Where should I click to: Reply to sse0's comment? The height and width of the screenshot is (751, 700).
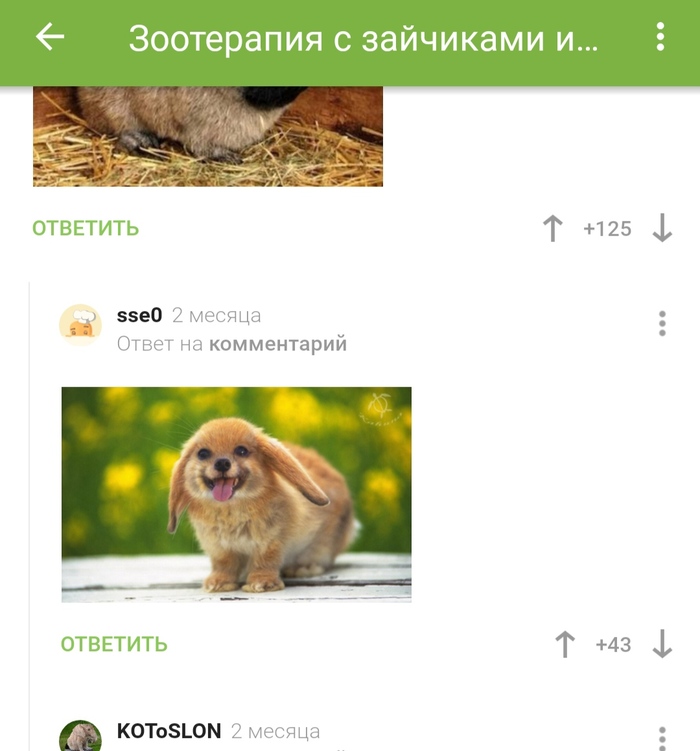coord(114,644)
